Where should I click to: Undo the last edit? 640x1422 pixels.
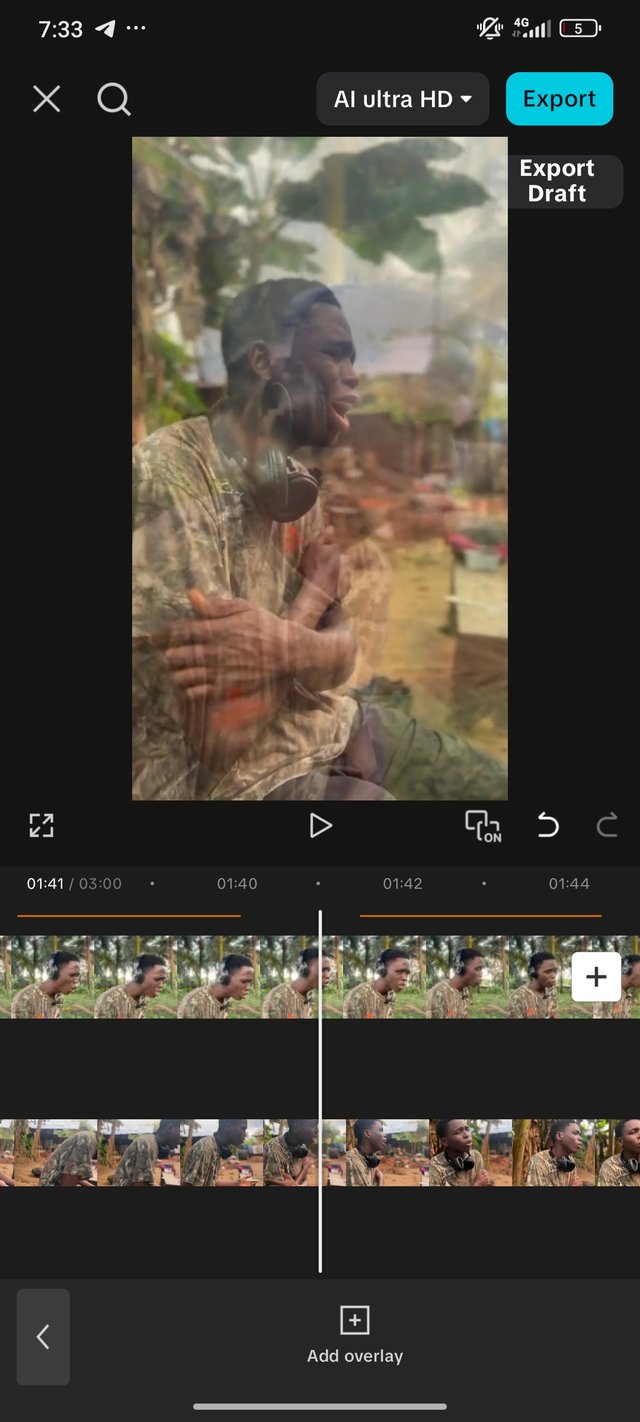(548, 825)
